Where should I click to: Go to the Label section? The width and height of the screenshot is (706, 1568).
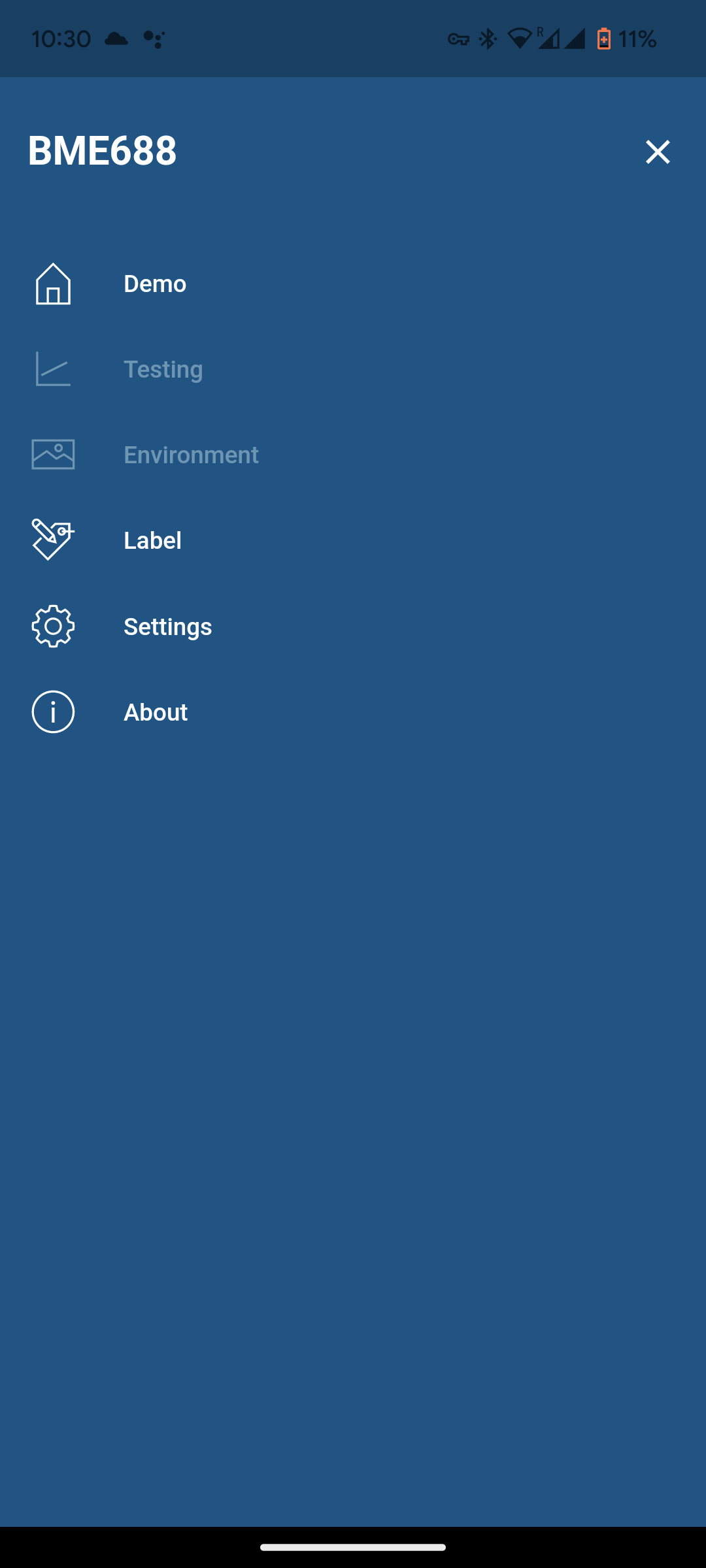[x=152, y=541]
